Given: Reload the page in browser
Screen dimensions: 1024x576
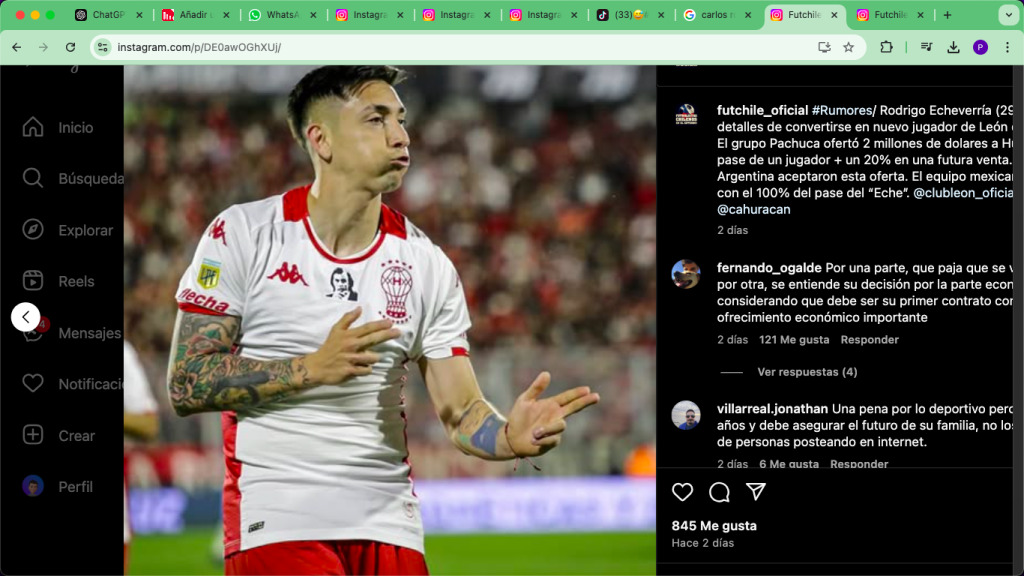Looking at the screenshot, I should [x=70, y=47].
